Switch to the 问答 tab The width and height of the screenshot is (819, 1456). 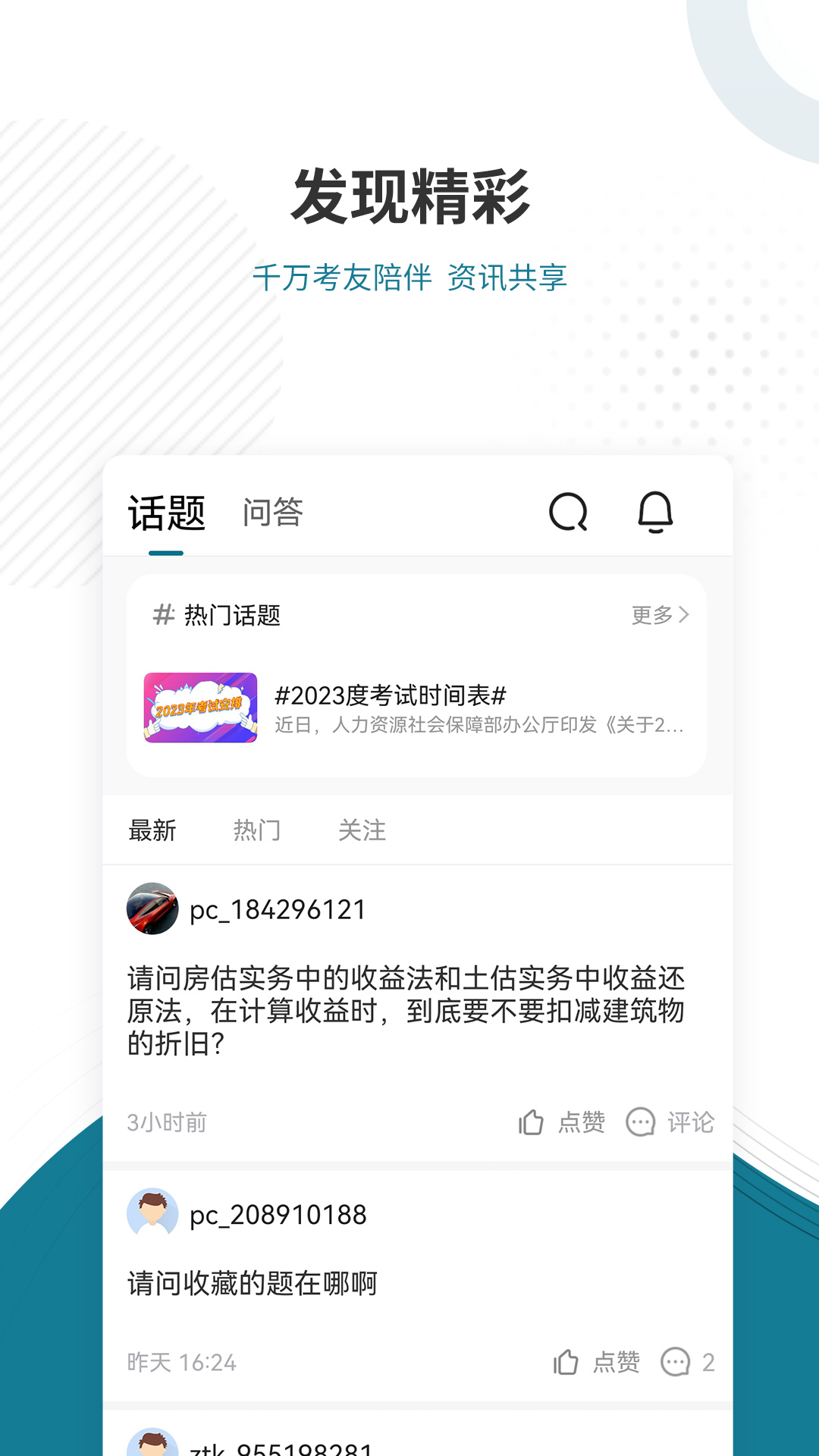[x=273, y=513]
